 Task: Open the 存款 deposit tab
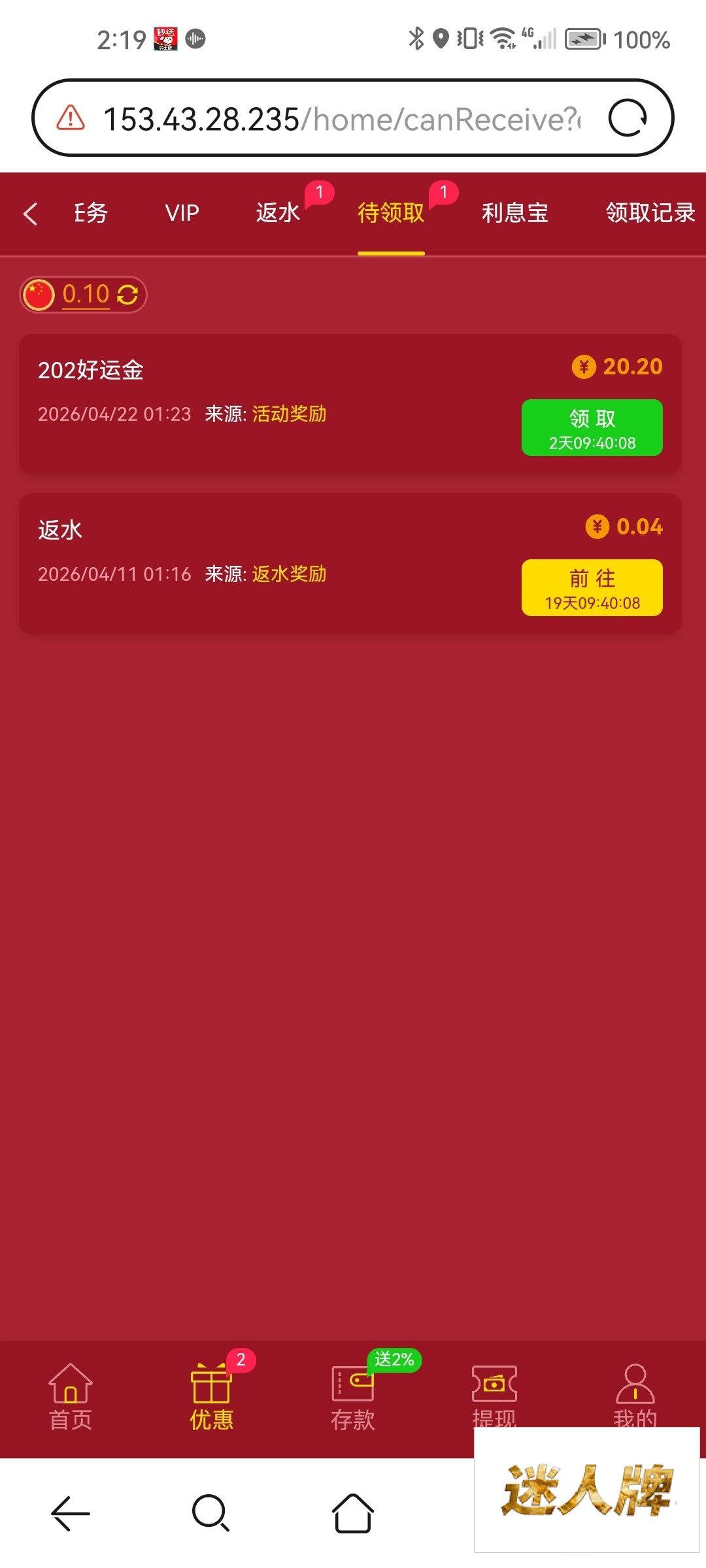[x=353, y=1397]
